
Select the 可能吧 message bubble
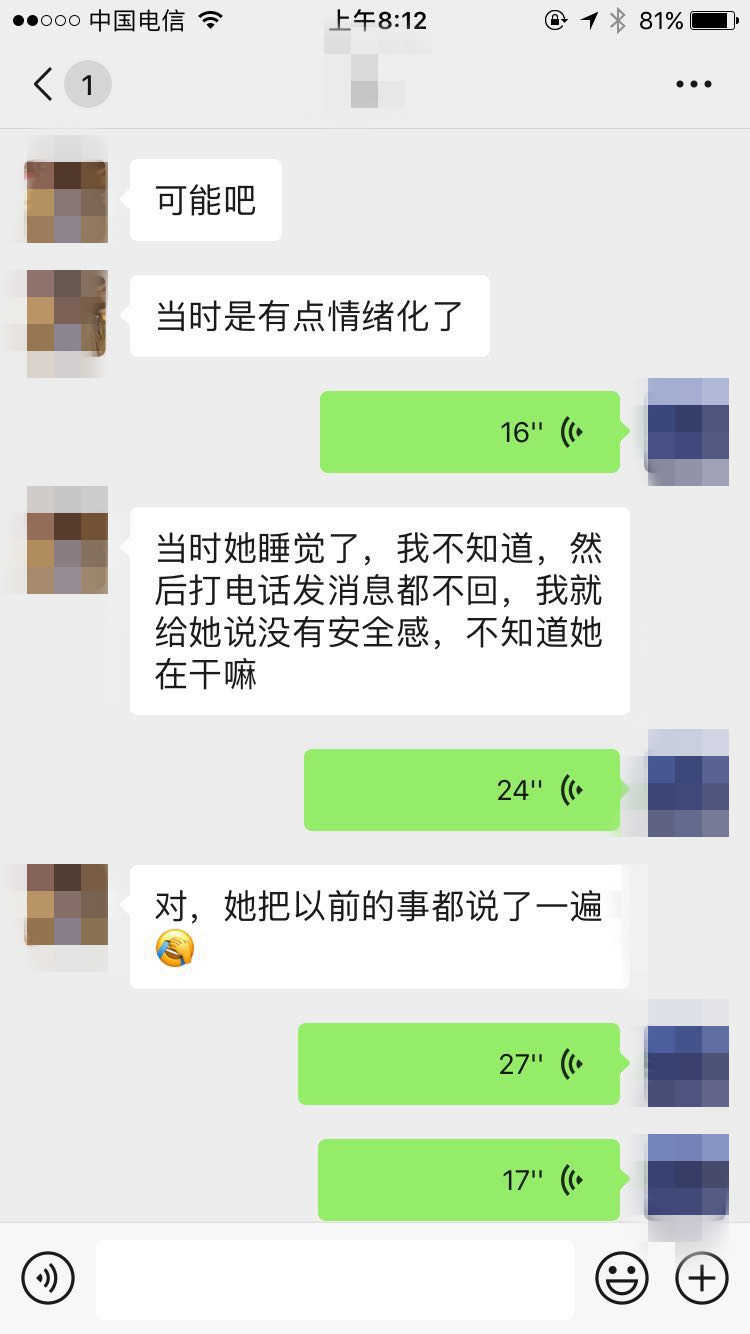(x=205, y=199)
